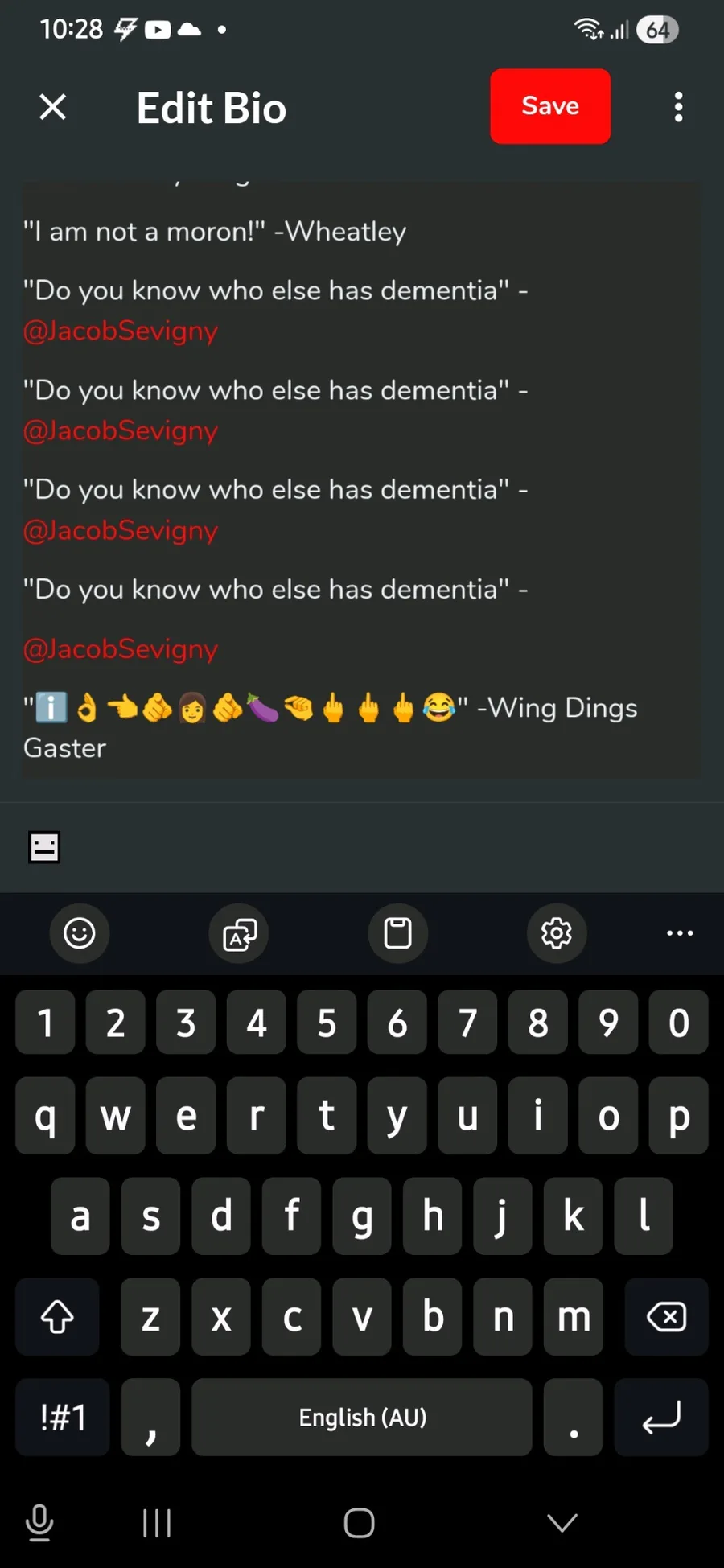Open the keyboard emoji panel

(x=80, y=933)
